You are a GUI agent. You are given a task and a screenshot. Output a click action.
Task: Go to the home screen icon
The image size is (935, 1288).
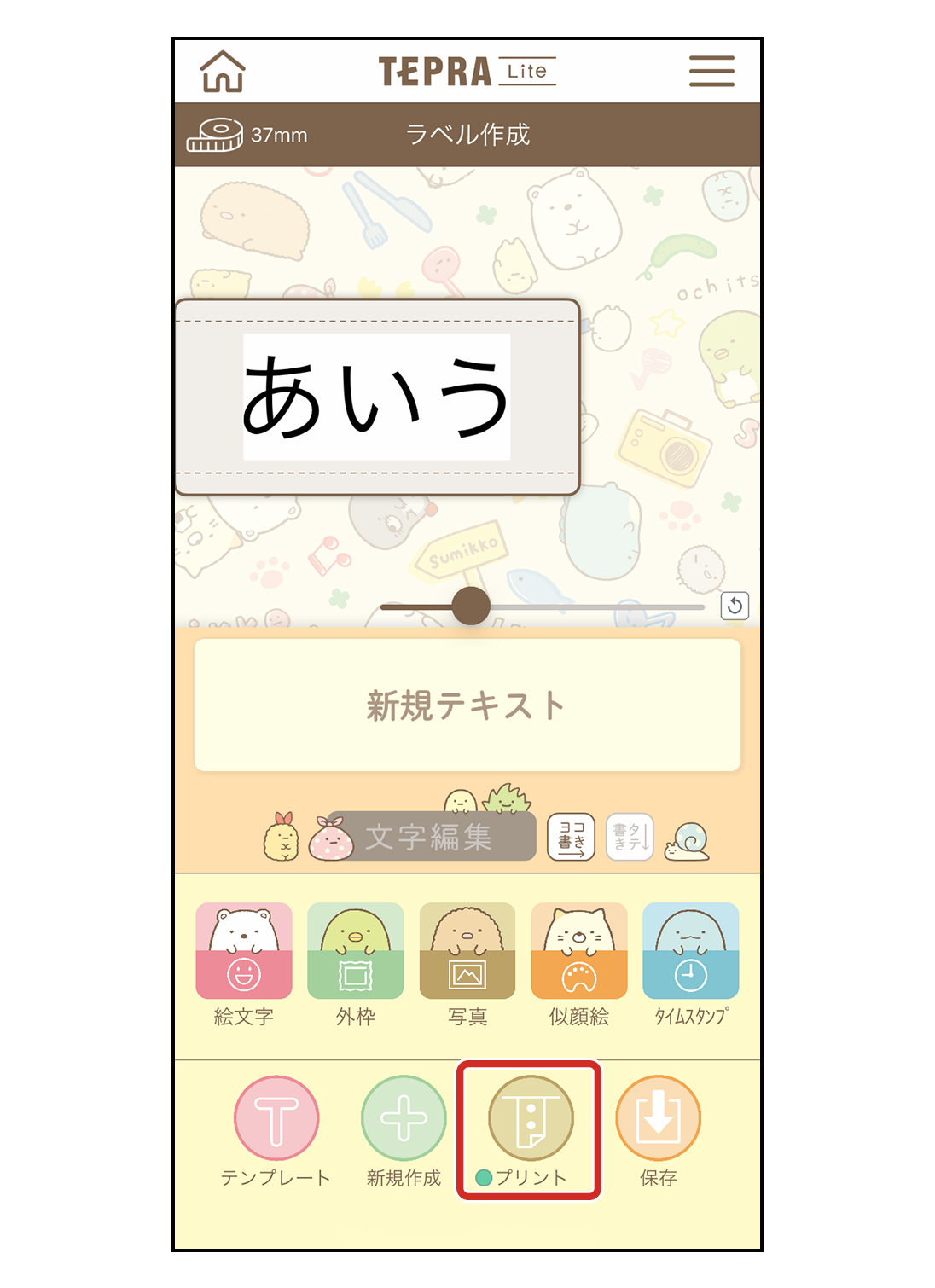click(223, 72)
